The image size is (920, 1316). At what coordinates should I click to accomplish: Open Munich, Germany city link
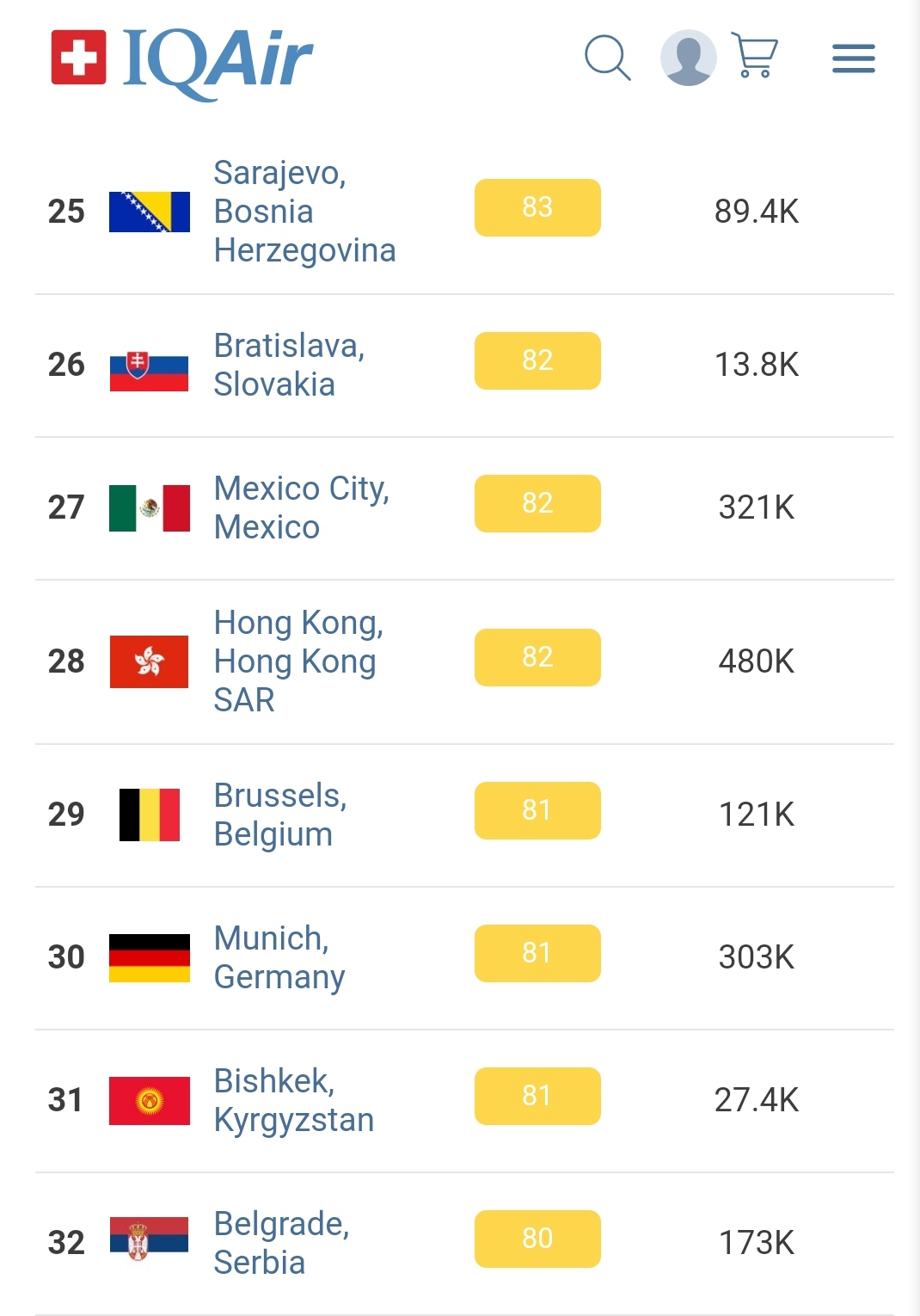(279, 957)
